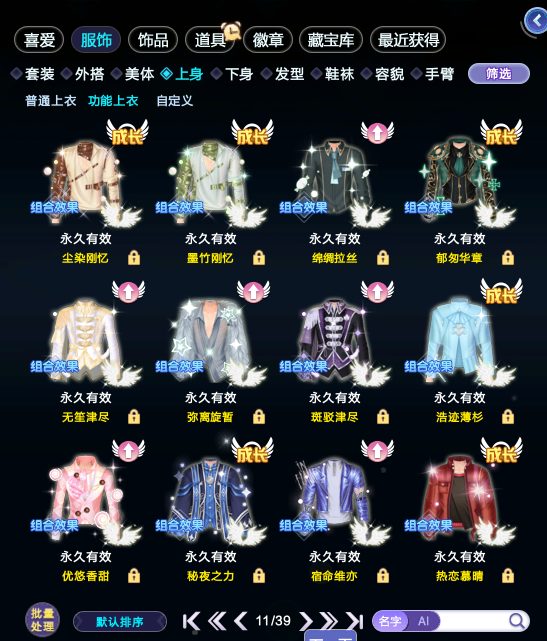This screenshot has width=547, height=641.
Task: Switch to 普通上衣 sub-tab
Action: click(x=51, y=101)
